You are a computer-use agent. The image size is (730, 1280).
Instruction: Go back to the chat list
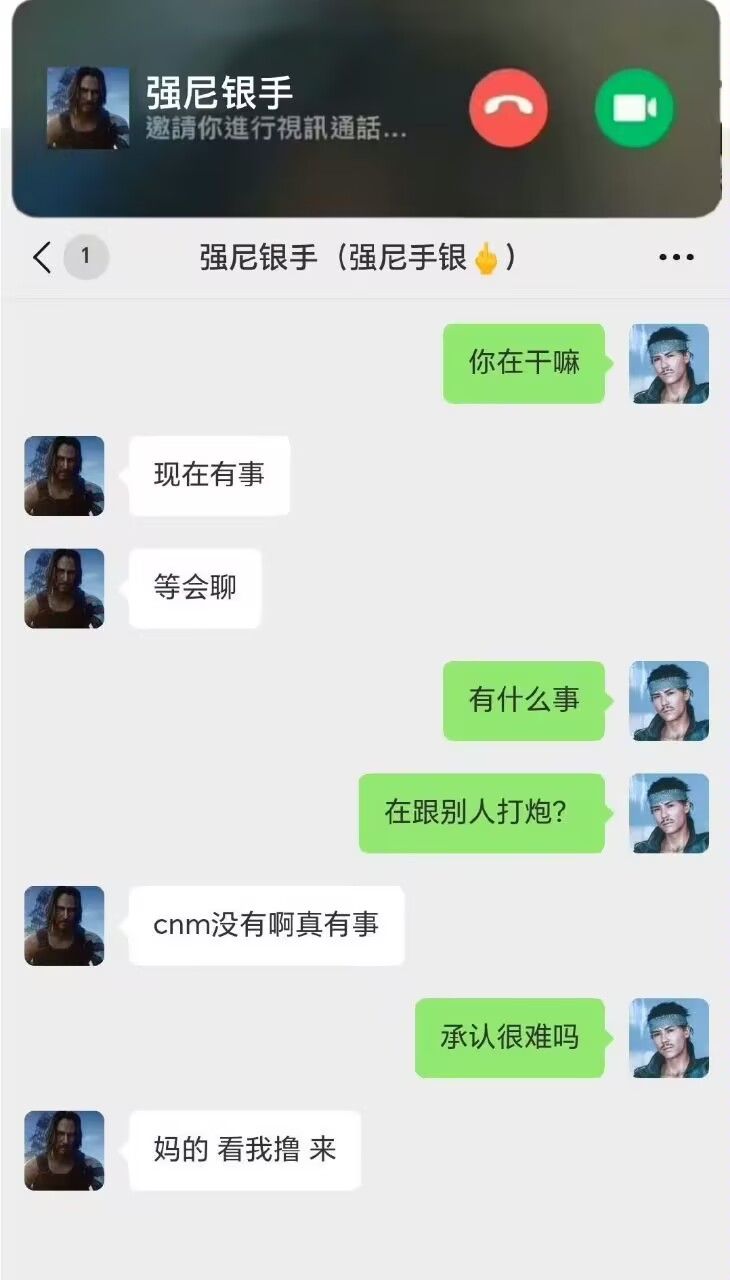coord(42,258)
